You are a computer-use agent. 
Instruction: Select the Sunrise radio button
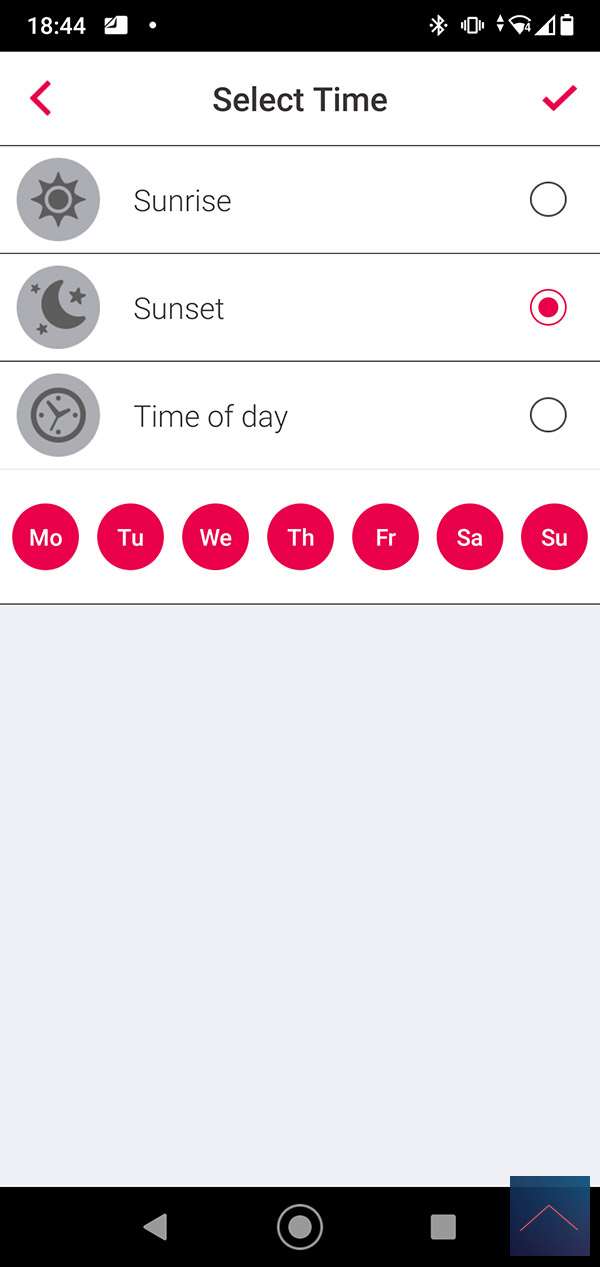pyautogui.click(x=548, y=200)
